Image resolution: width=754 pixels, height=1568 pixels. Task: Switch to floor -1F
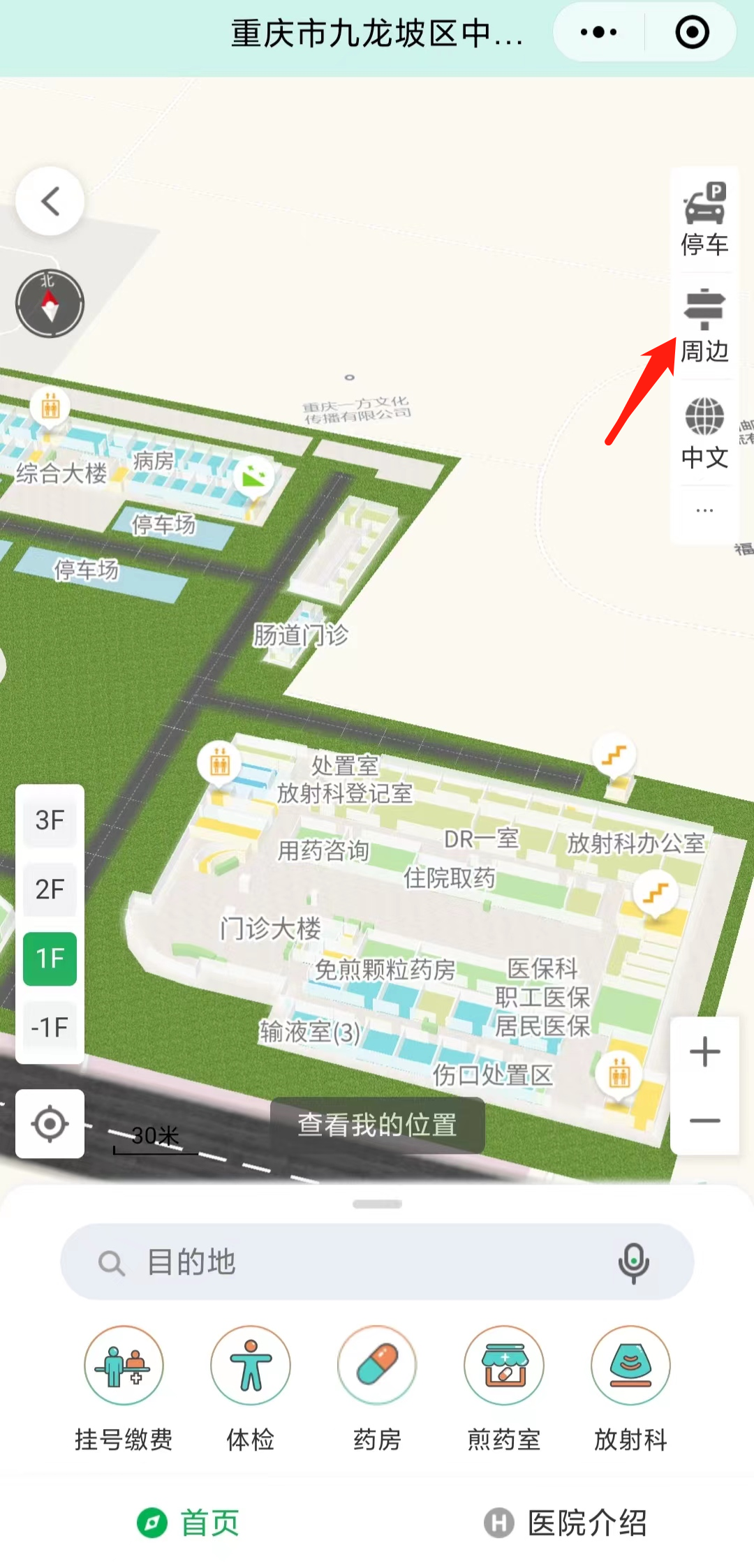50,1028
